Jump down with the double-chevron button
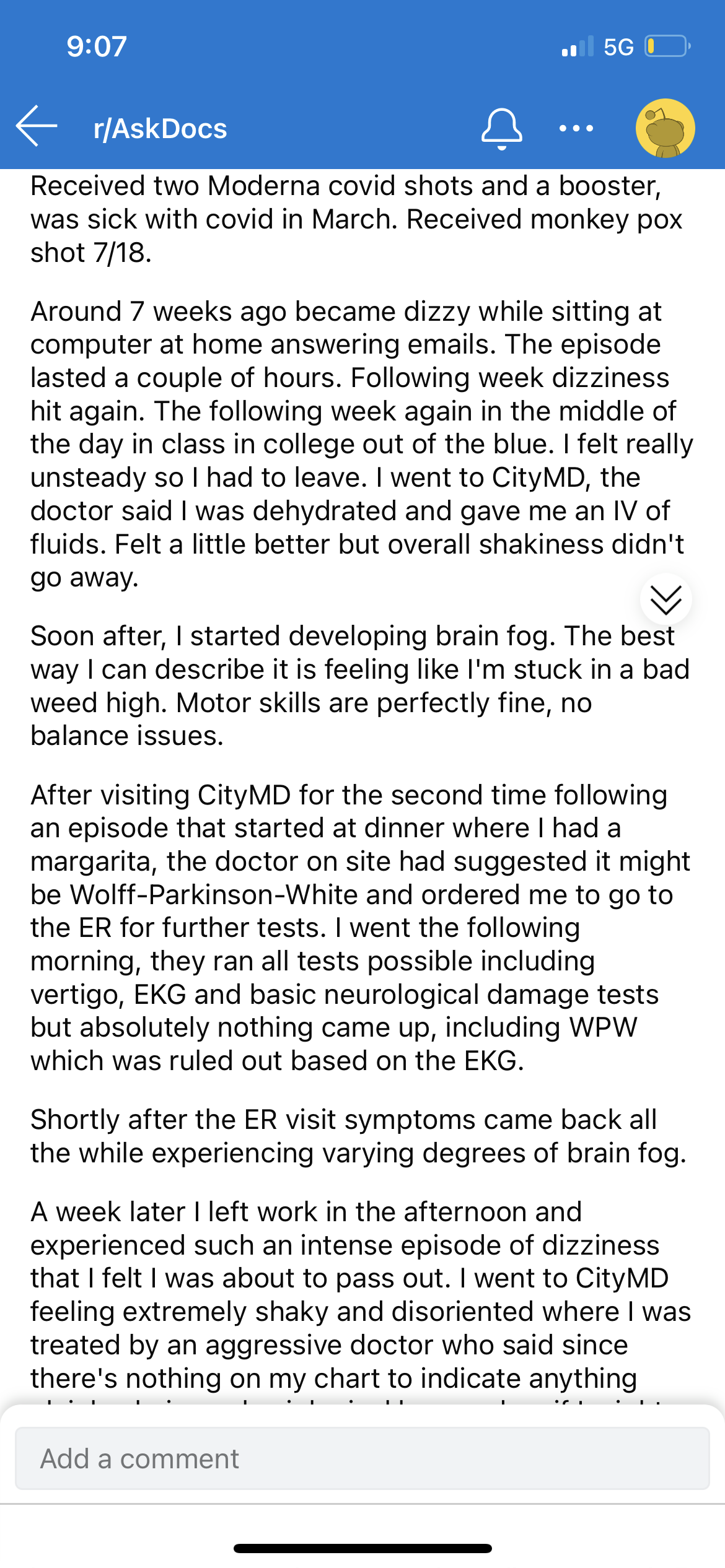The width and height of the screenshot is (725, 1568). click(666, 599)
